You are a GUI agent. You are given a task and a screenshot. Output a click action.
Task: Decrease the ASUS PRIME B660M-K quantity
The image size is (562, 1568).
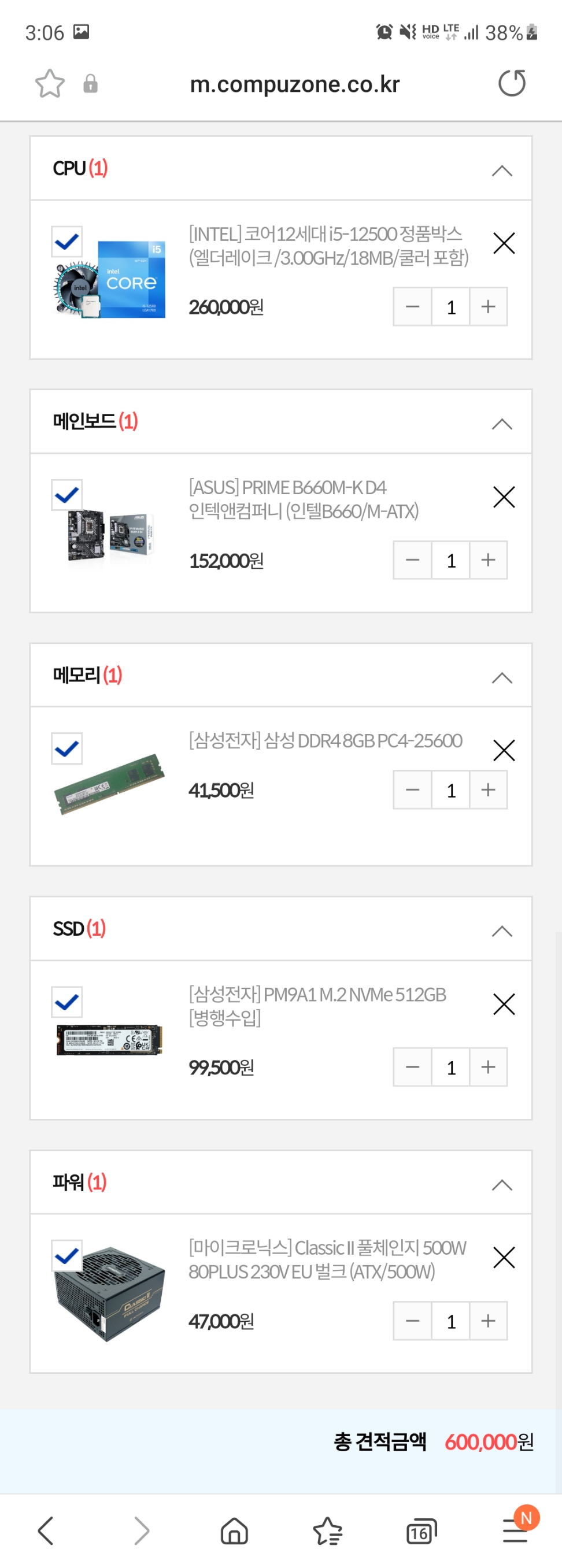pos(412,560)
